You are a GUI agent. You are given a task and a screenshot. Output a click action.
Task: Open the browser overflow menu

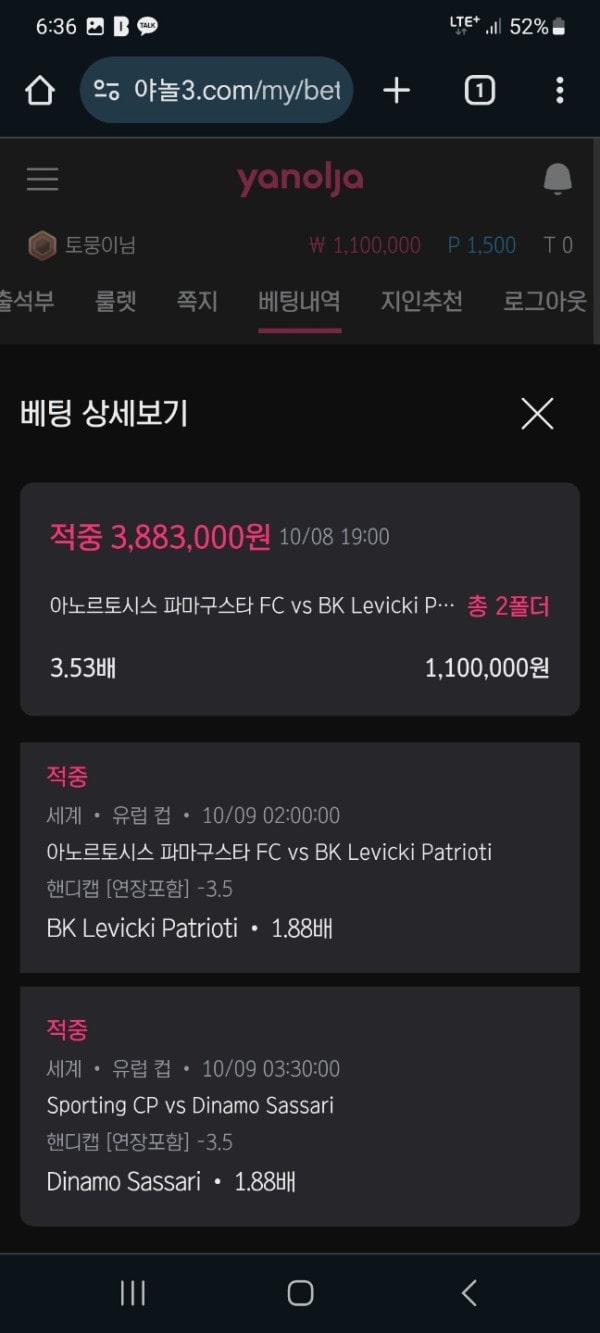pyautogui.click(x=559, y=91)
